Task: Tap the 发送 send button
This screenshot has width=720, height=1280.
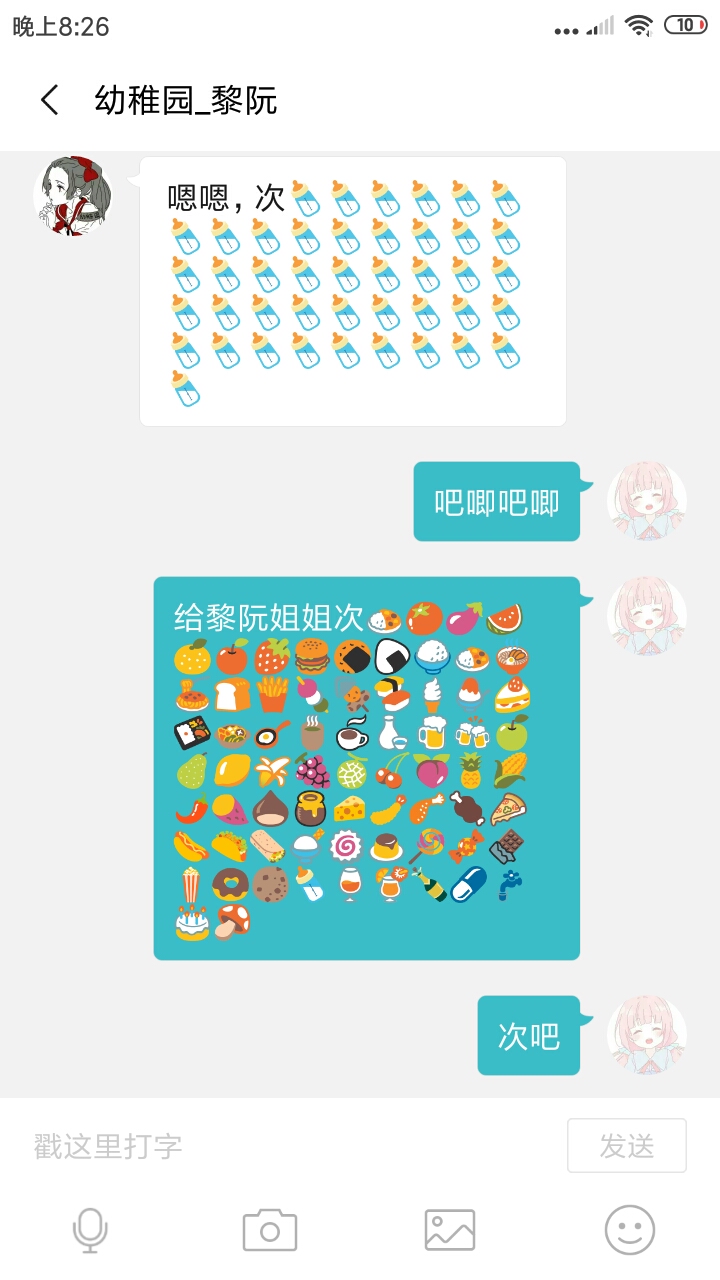Action: tap(626, 1146)
